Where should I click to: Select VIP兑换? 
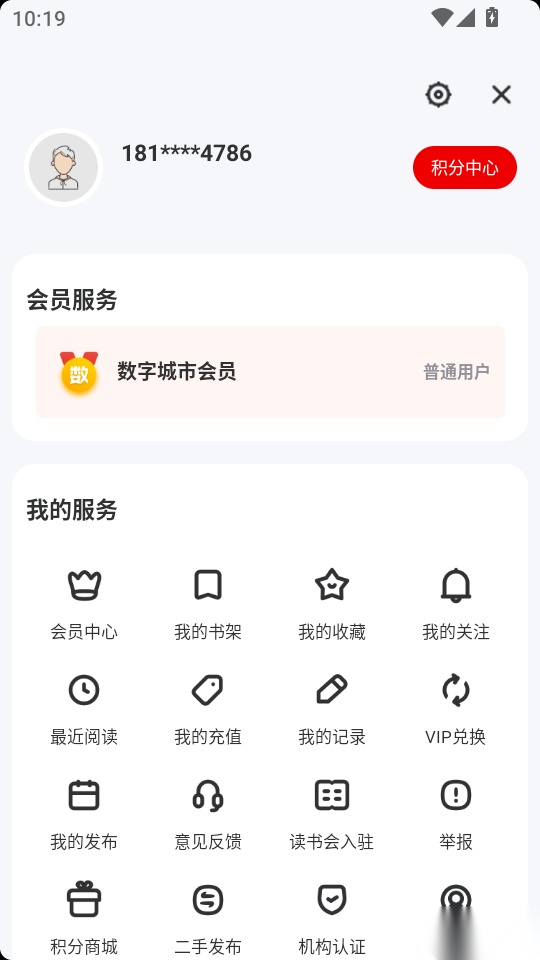pos(456,710)
